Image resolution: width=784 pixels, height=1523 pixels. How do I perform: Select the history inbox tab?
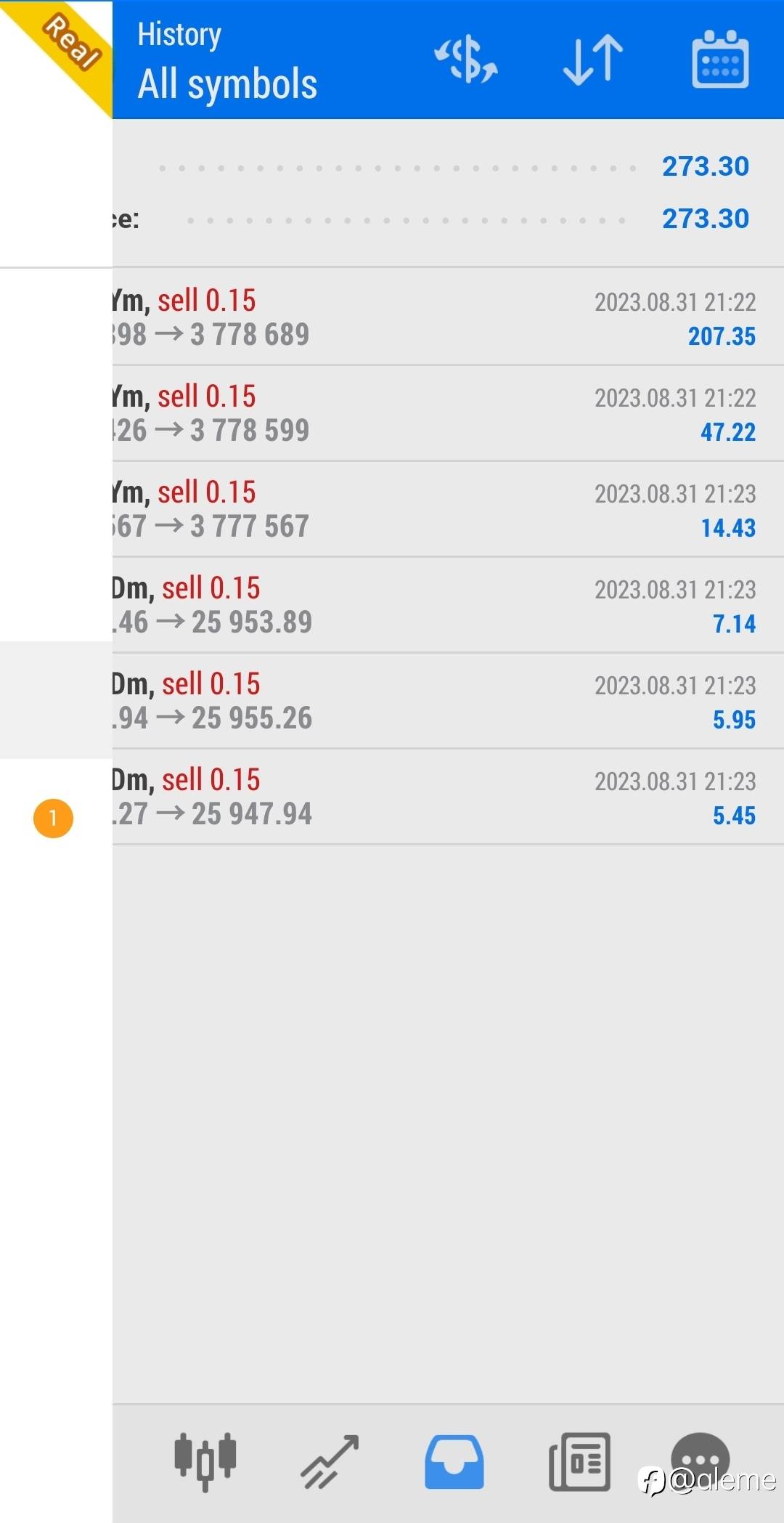454,1461
